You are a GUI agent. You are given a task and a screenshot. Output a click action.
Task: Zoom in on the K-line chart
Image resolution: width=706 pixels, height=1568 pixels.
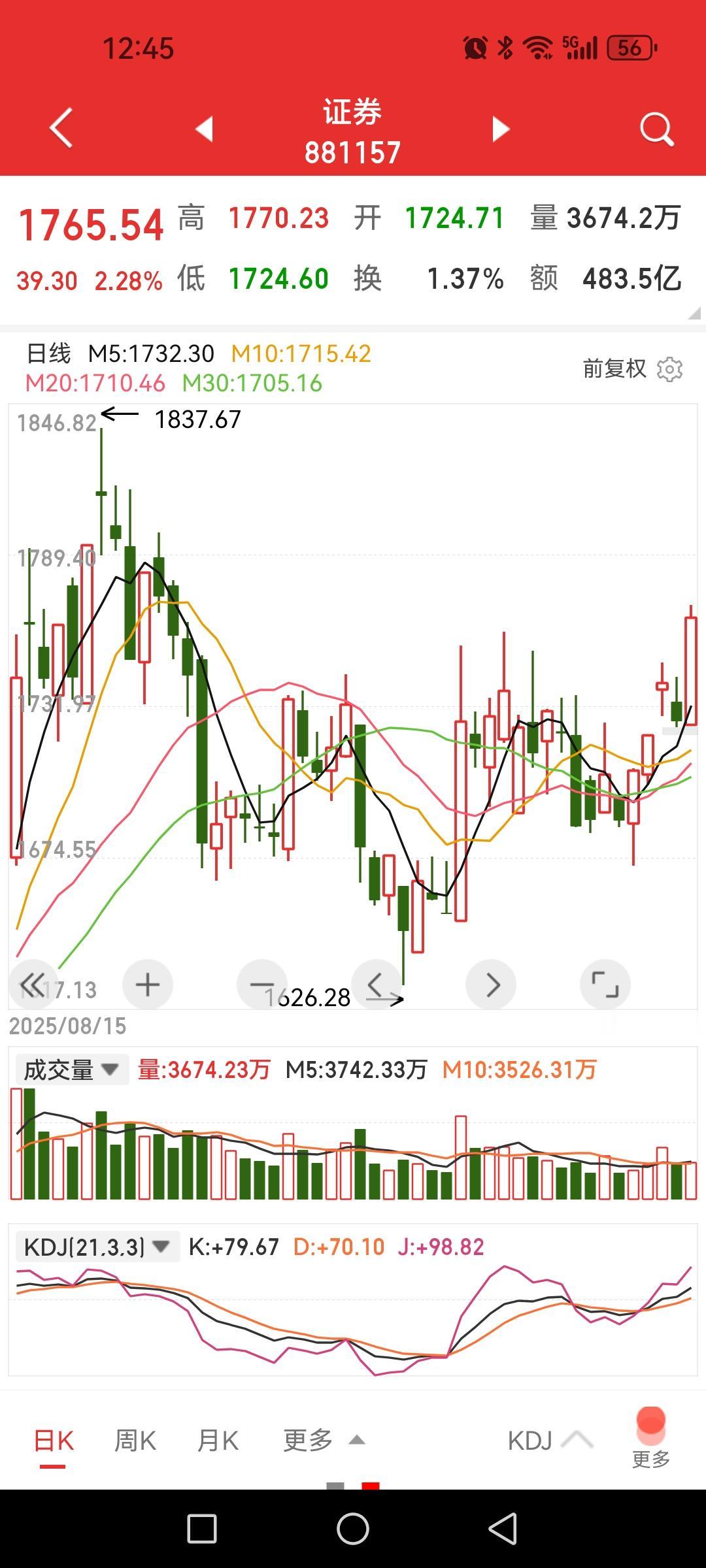pyautogui.click(x=147, y=984)
